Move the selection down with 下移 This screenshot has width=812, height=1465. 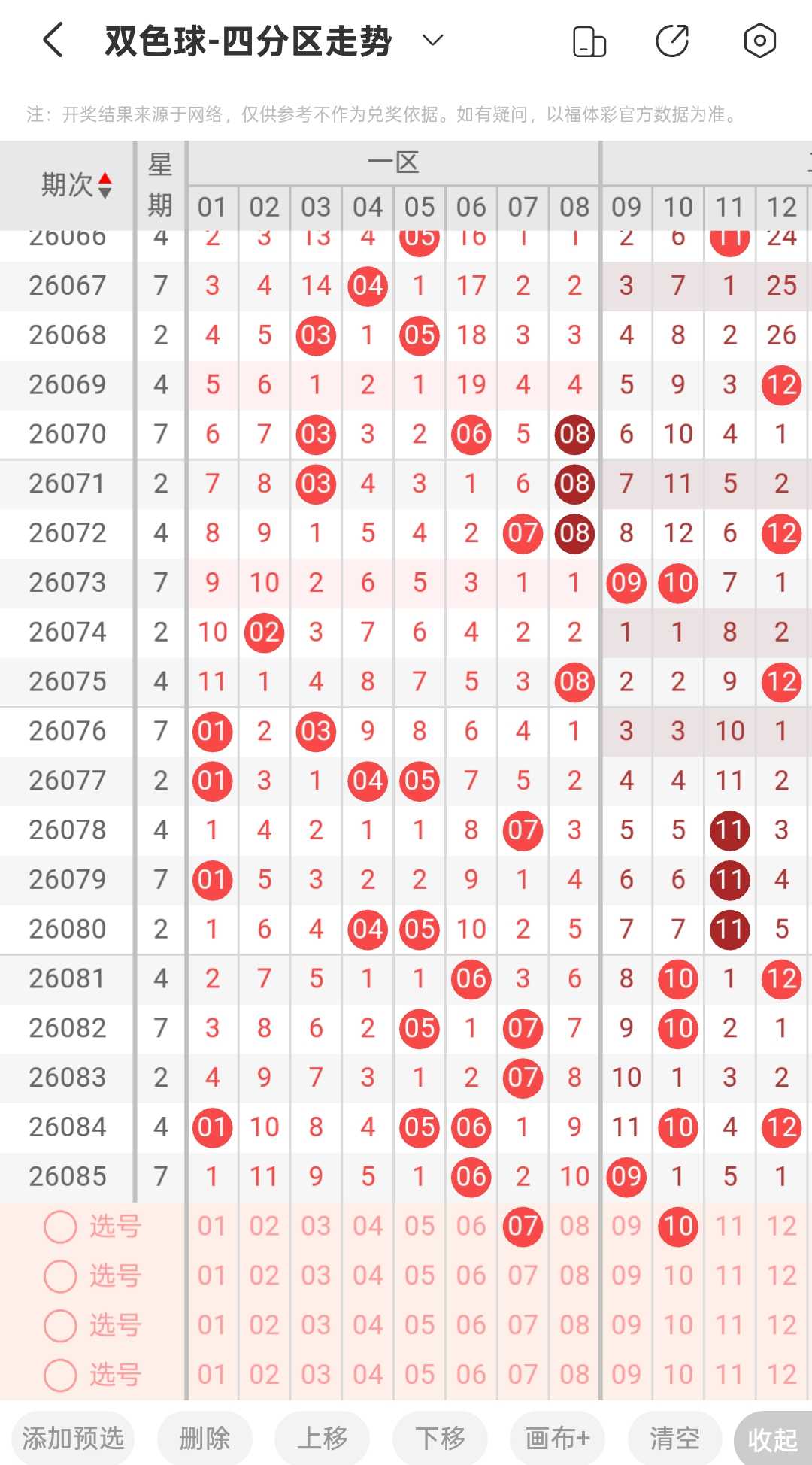tap(440, 1438)
